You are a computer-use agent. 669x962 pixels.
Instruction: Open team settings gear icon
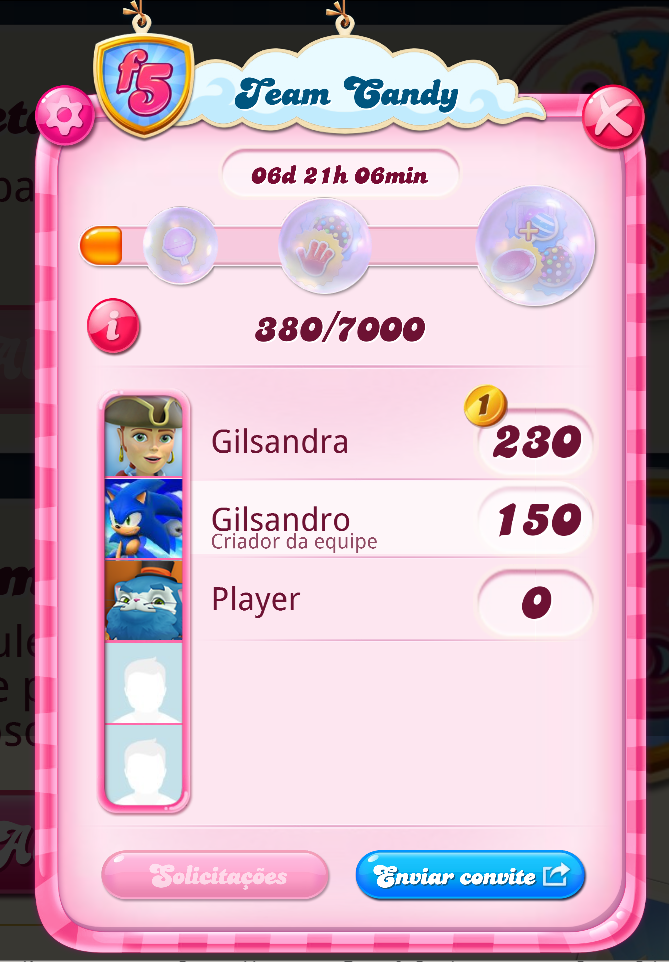tap(65, 116)
